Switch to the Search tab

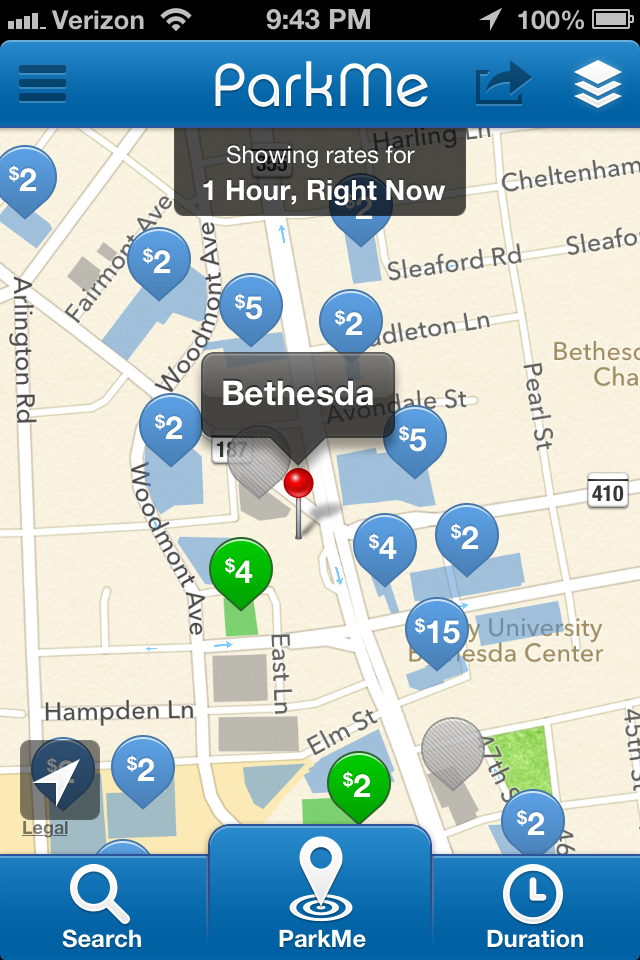[102, 908]
